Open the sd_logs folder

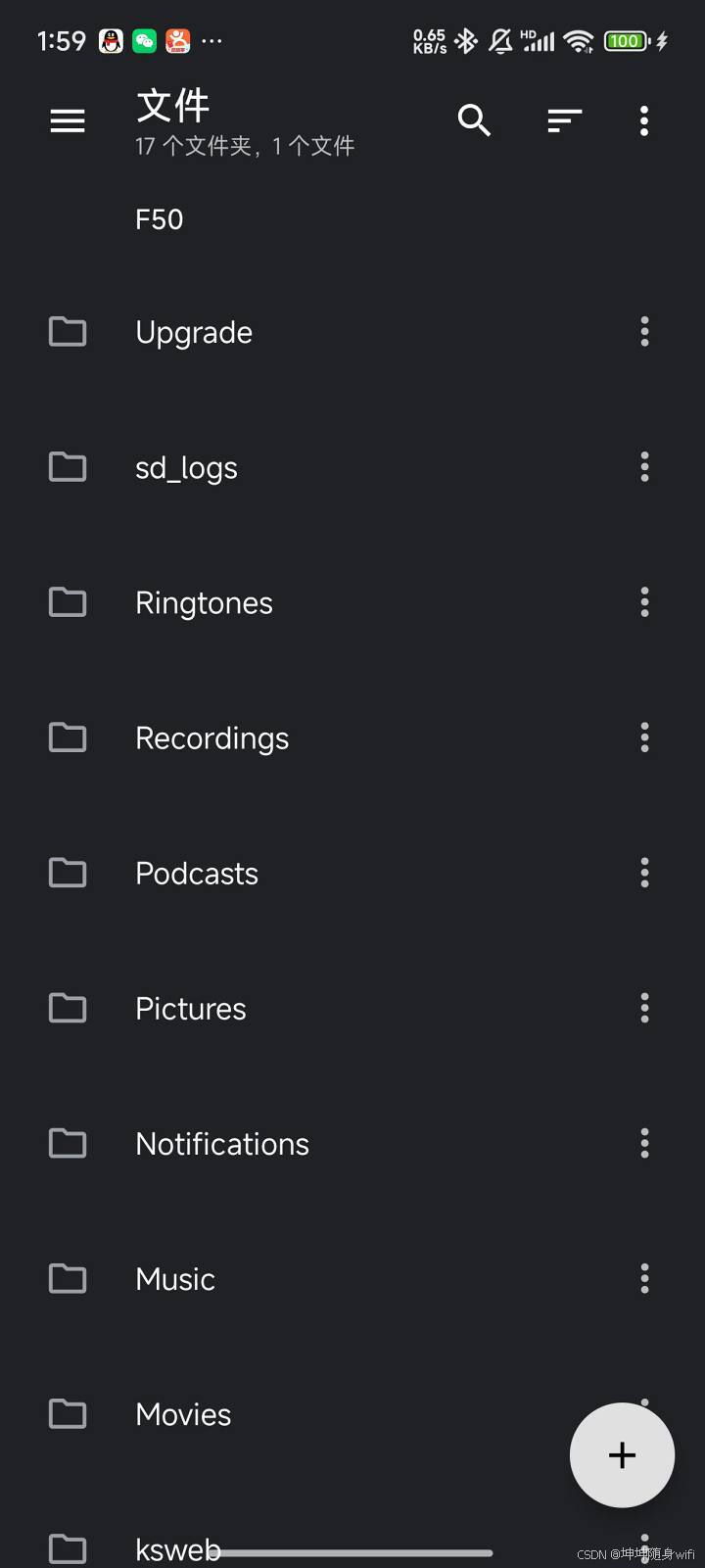pos(186,467)
